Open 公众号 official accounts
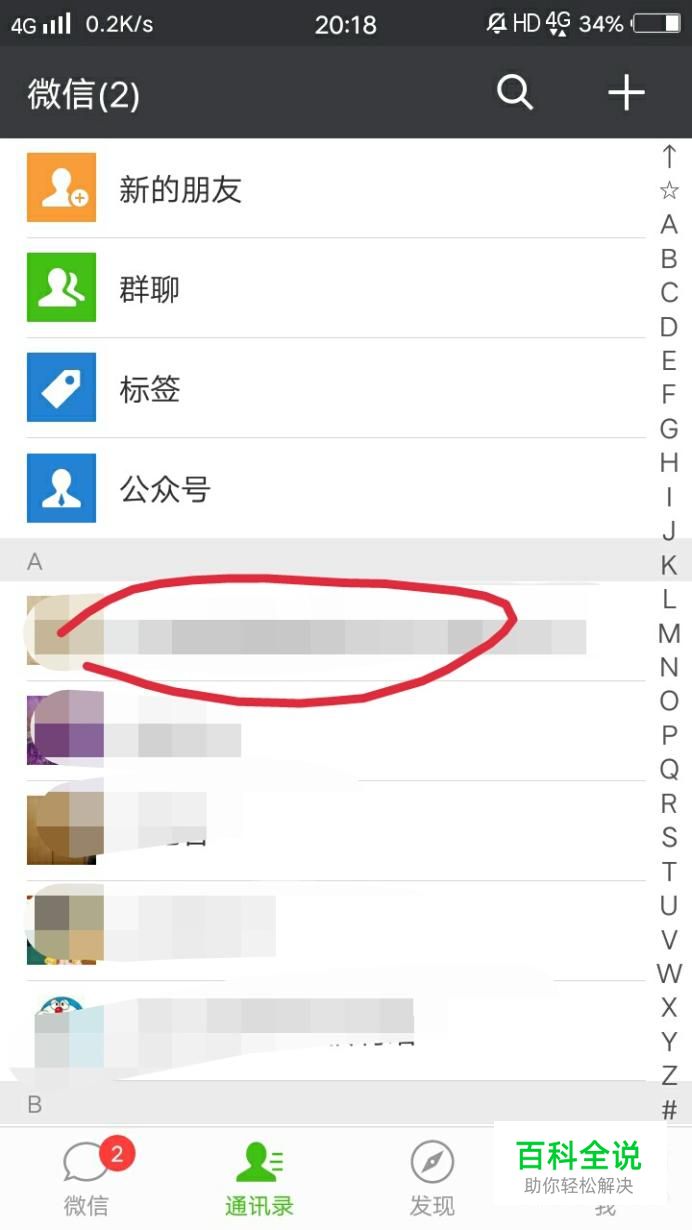Screen dimensions: 692x1230 point(330,489)
